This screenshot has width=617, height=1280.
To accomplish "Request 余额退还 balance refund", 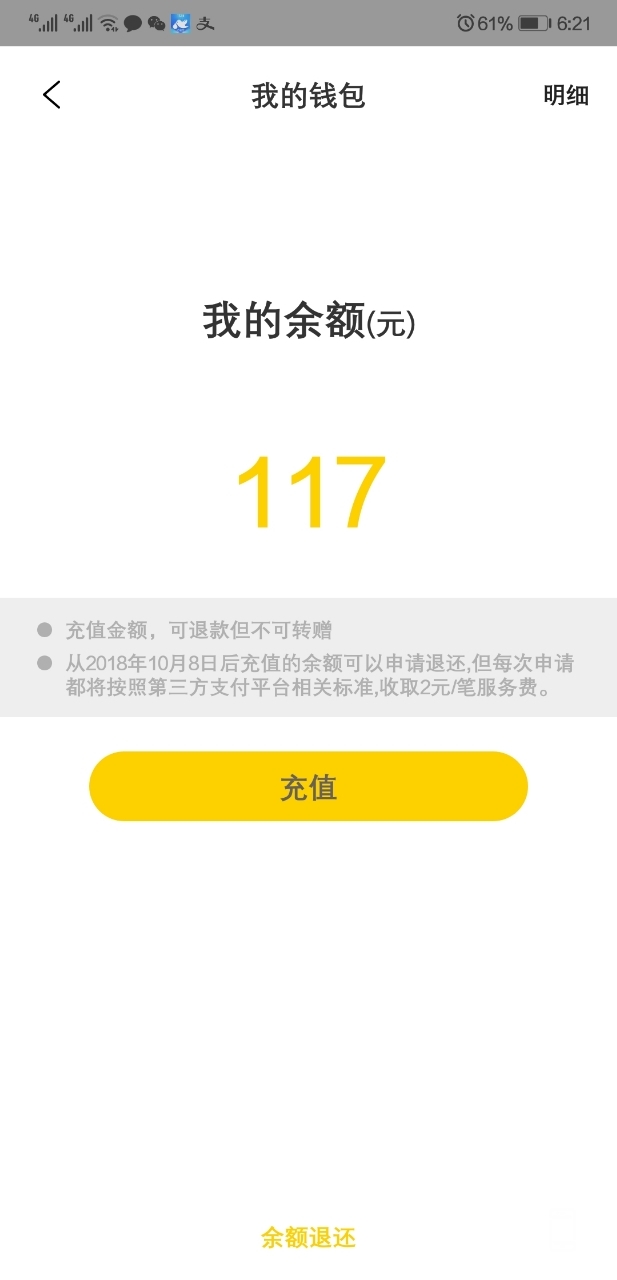I will (x=308, y=1238).
